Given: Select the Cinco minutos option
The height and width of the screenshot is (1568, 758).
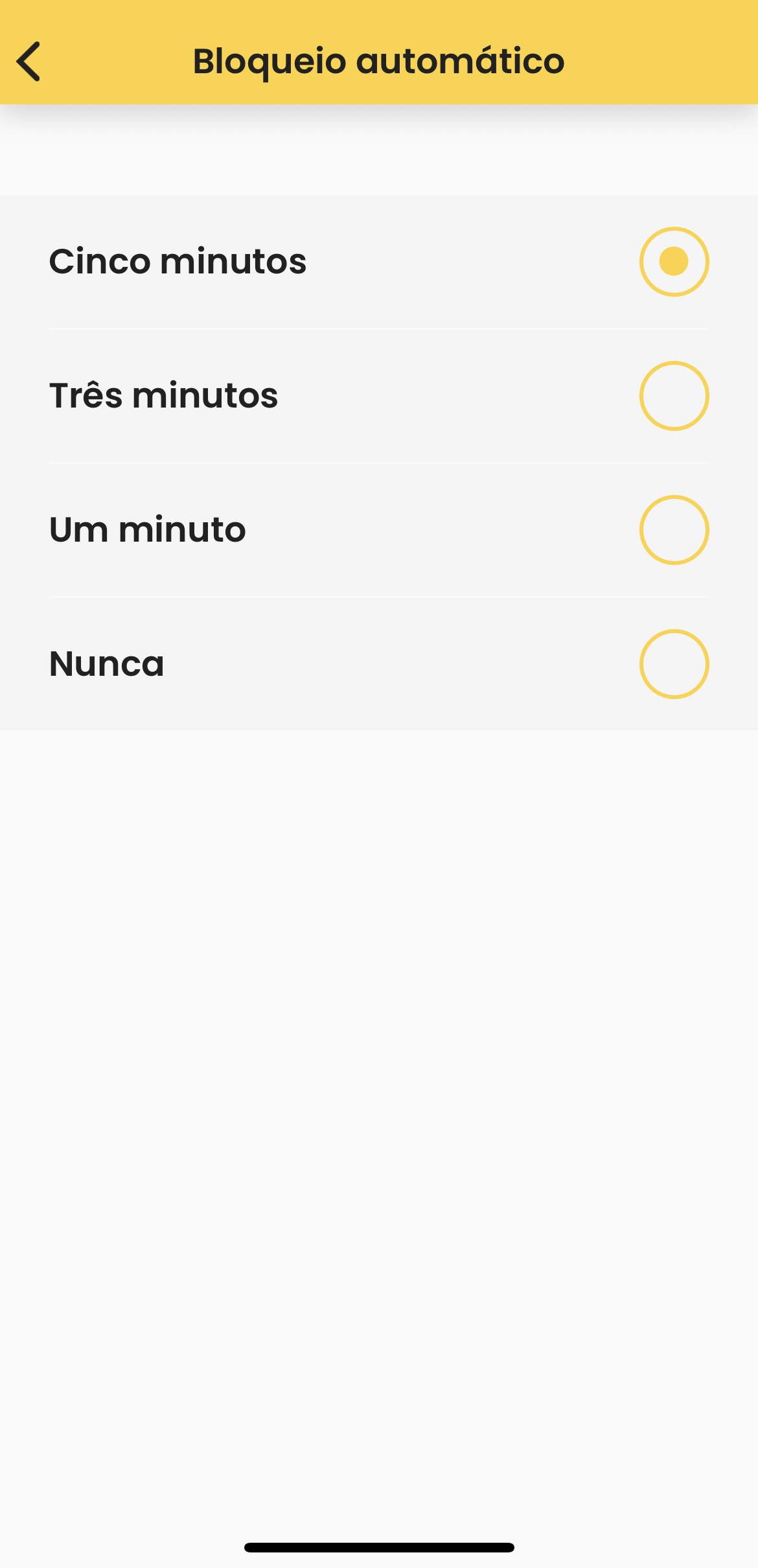Looking at the screenshot, I should (x=674, y=262).
